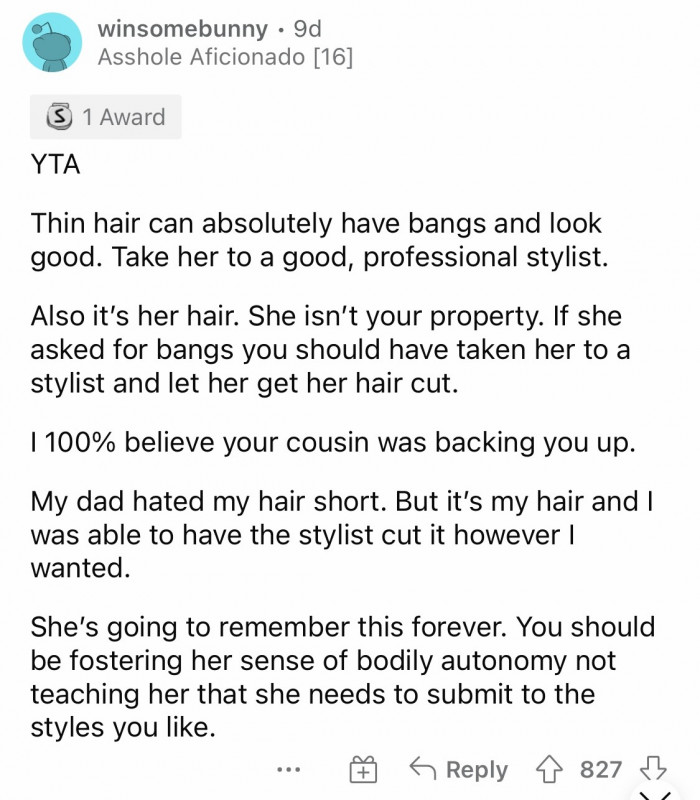700x800 pixels.
Task: Reply to winsomebunny's comment
Action: 460,770
